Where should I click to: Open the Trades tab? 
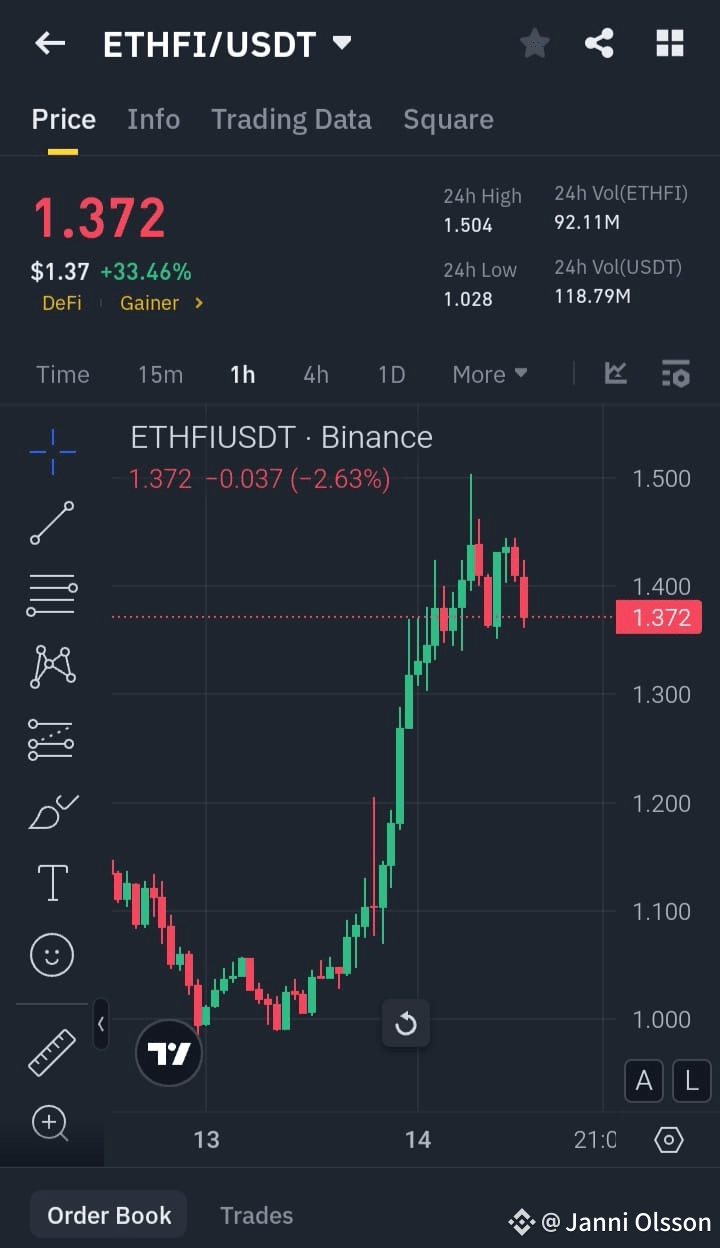point(256,1215)
